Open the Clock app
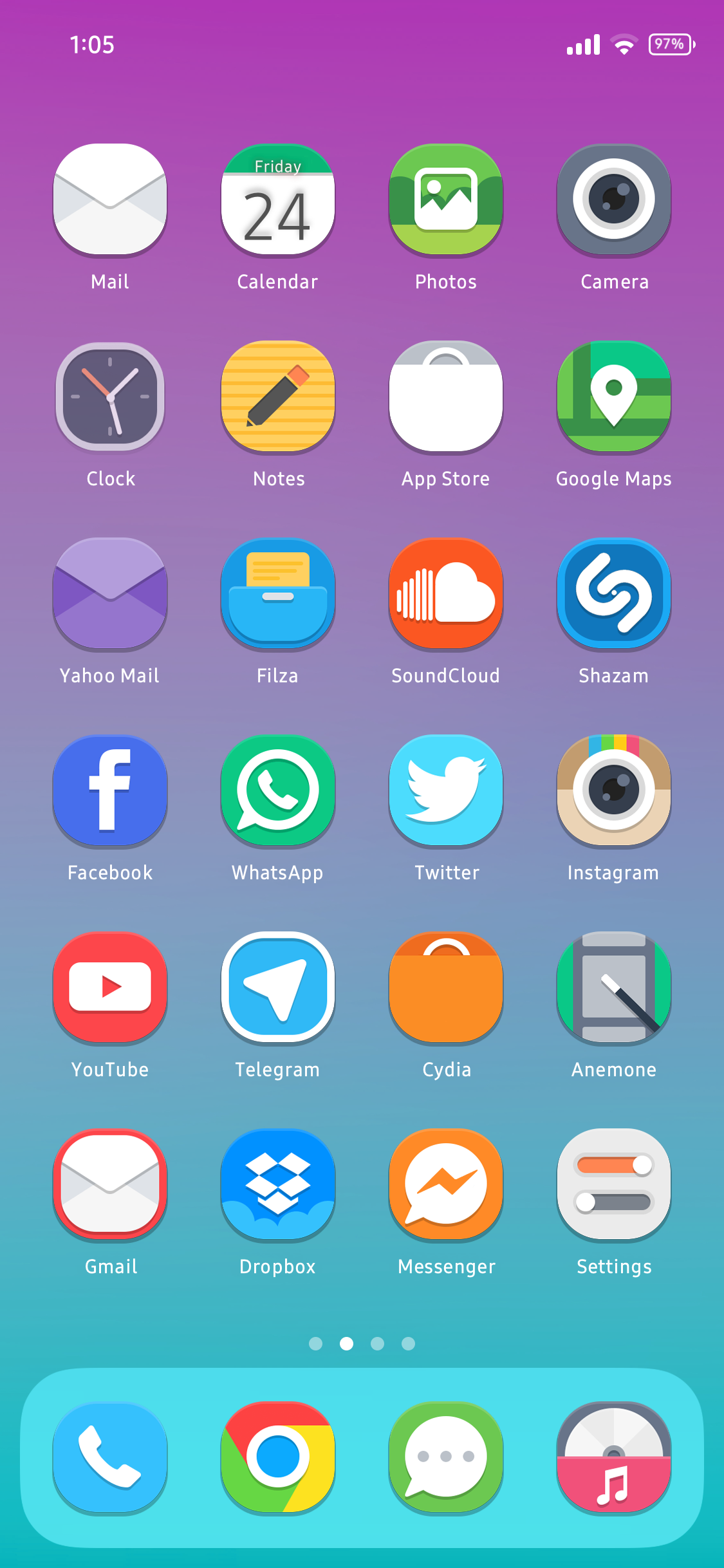 pos(110,397)
